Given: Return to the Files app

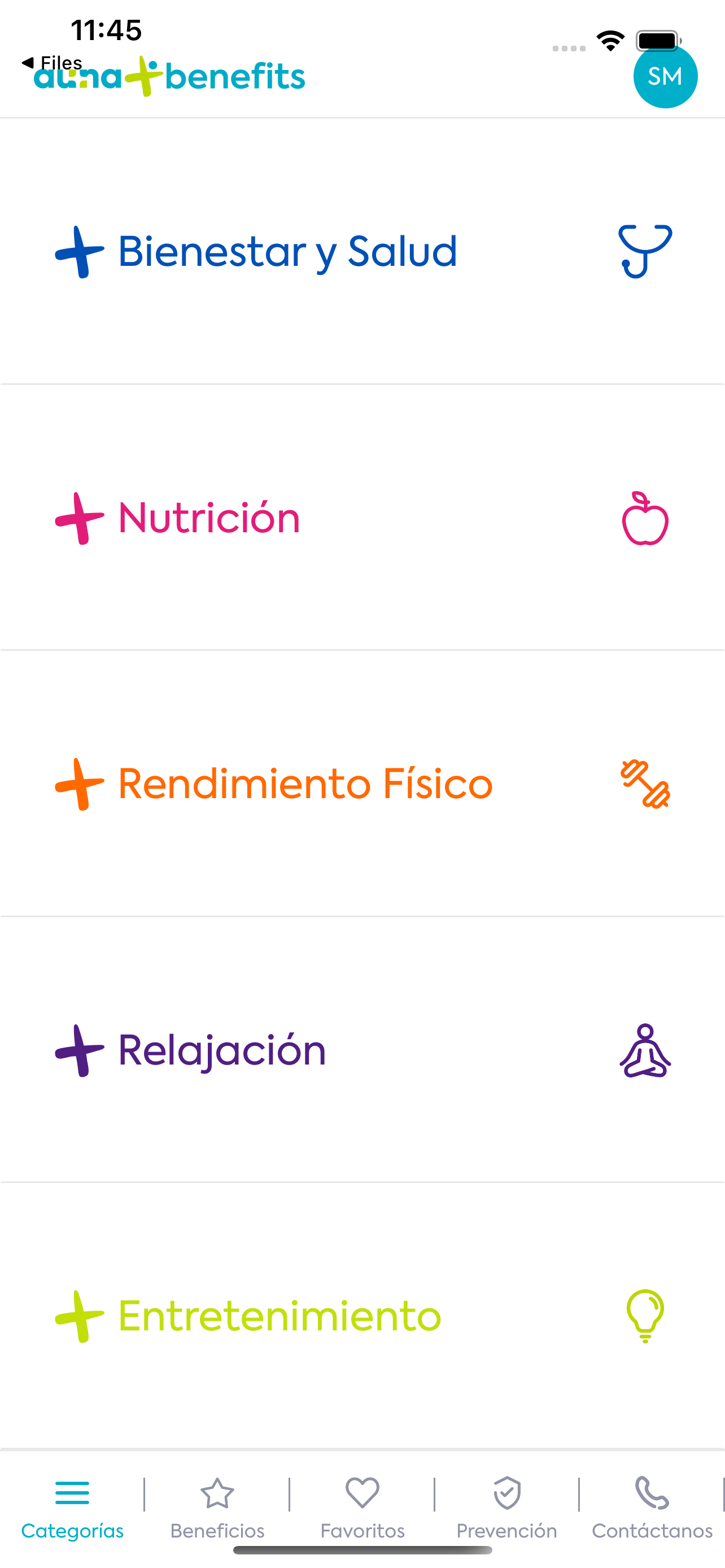Looking at the screenshot, I should pyautogui.click(x=53, y=62).
